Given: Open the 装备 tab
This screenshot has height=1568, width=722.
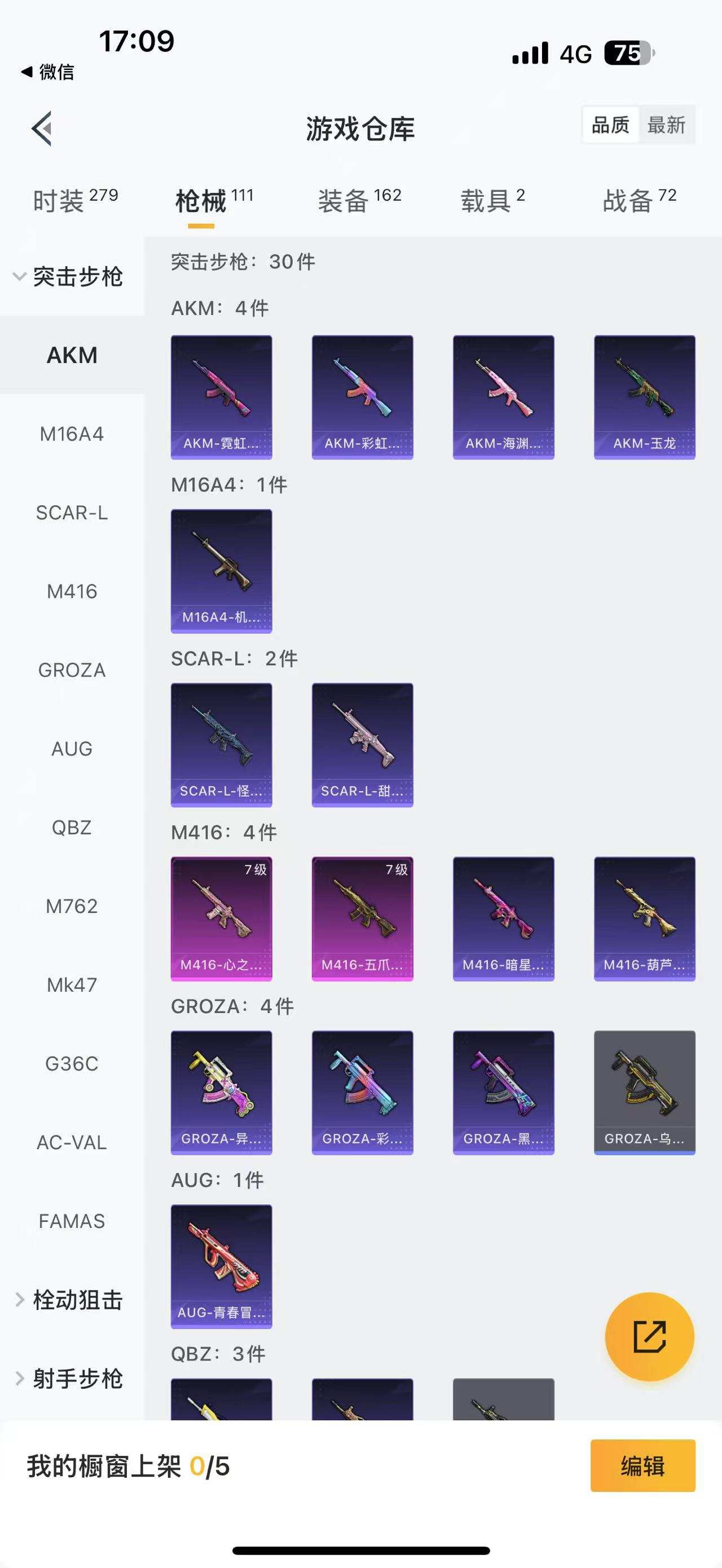Looking at the screenshot, I should (359, 200).
